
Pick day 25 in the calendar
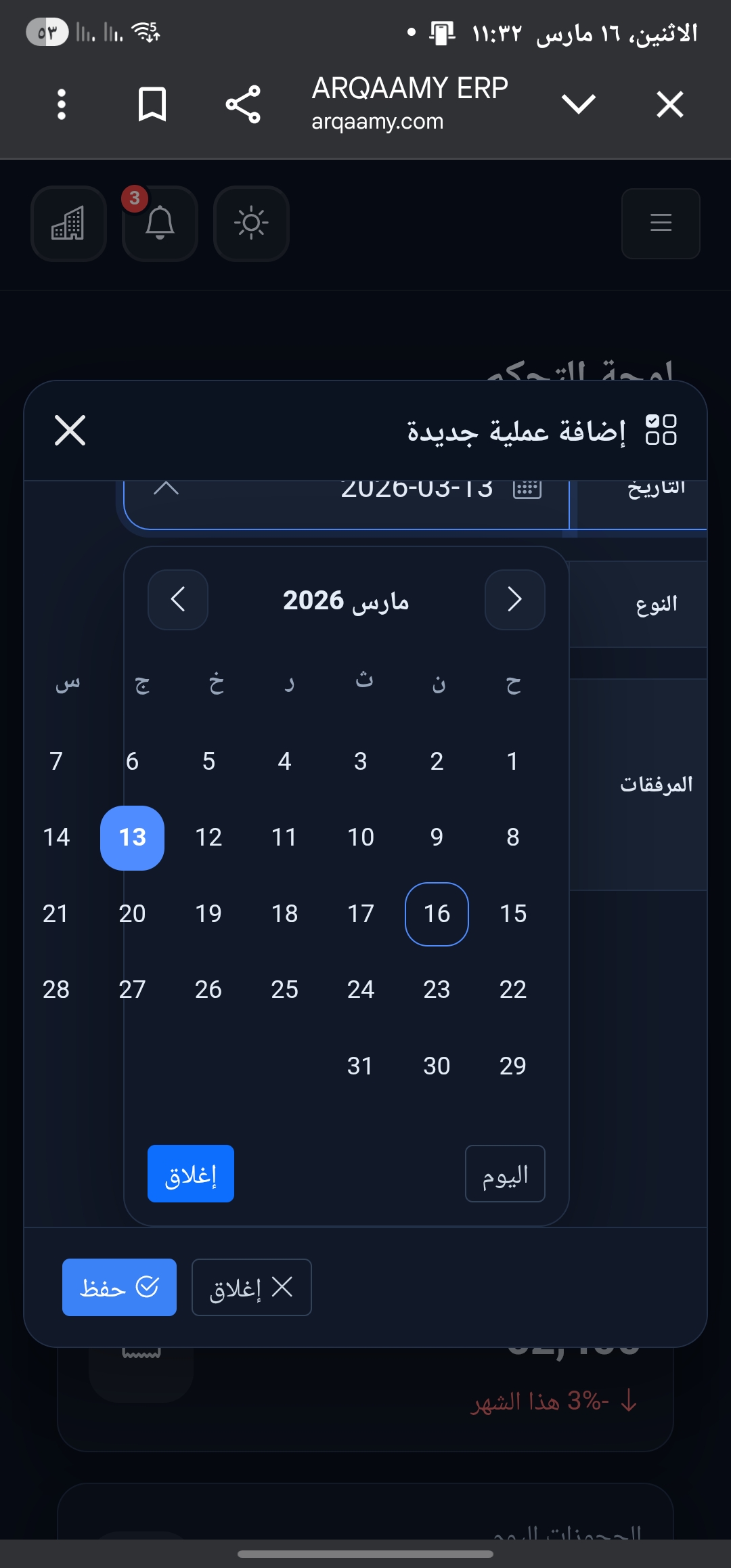(x=284, y=990)
